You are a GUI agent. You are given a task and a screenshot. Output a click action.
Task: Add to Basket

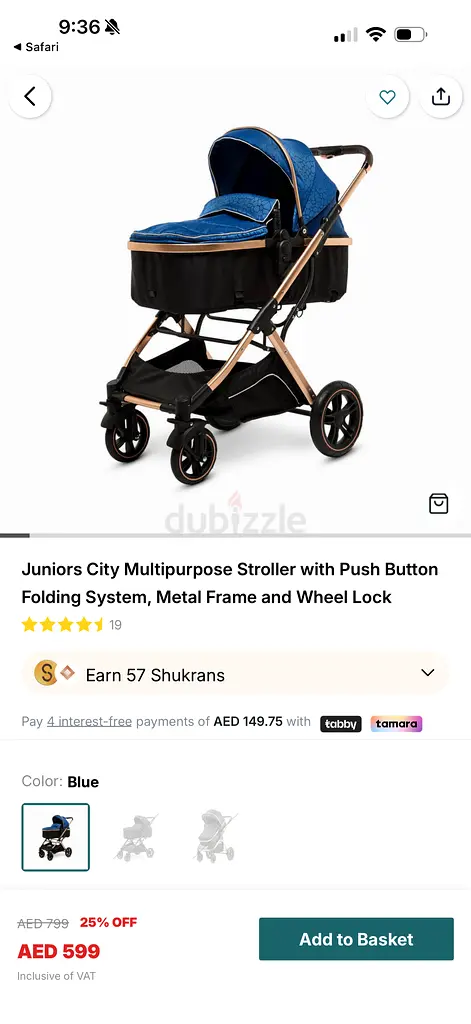click(x=356, y=939)
